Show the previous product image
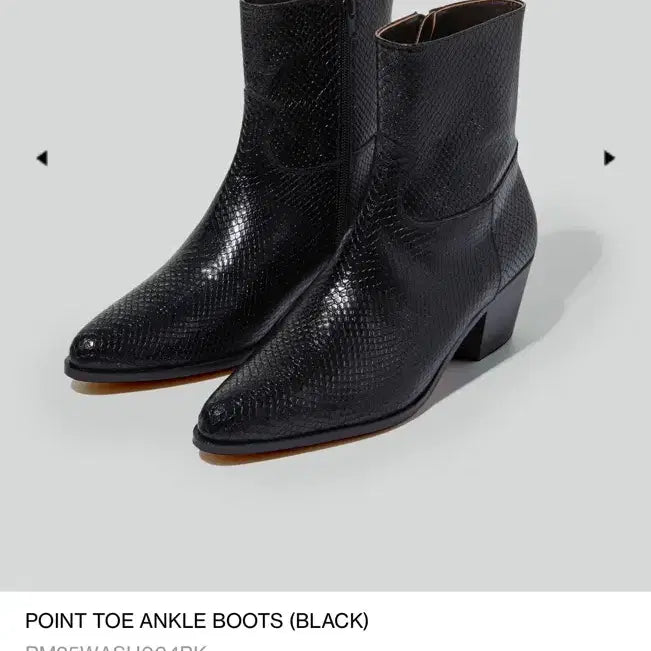 [x=42, y=158]
